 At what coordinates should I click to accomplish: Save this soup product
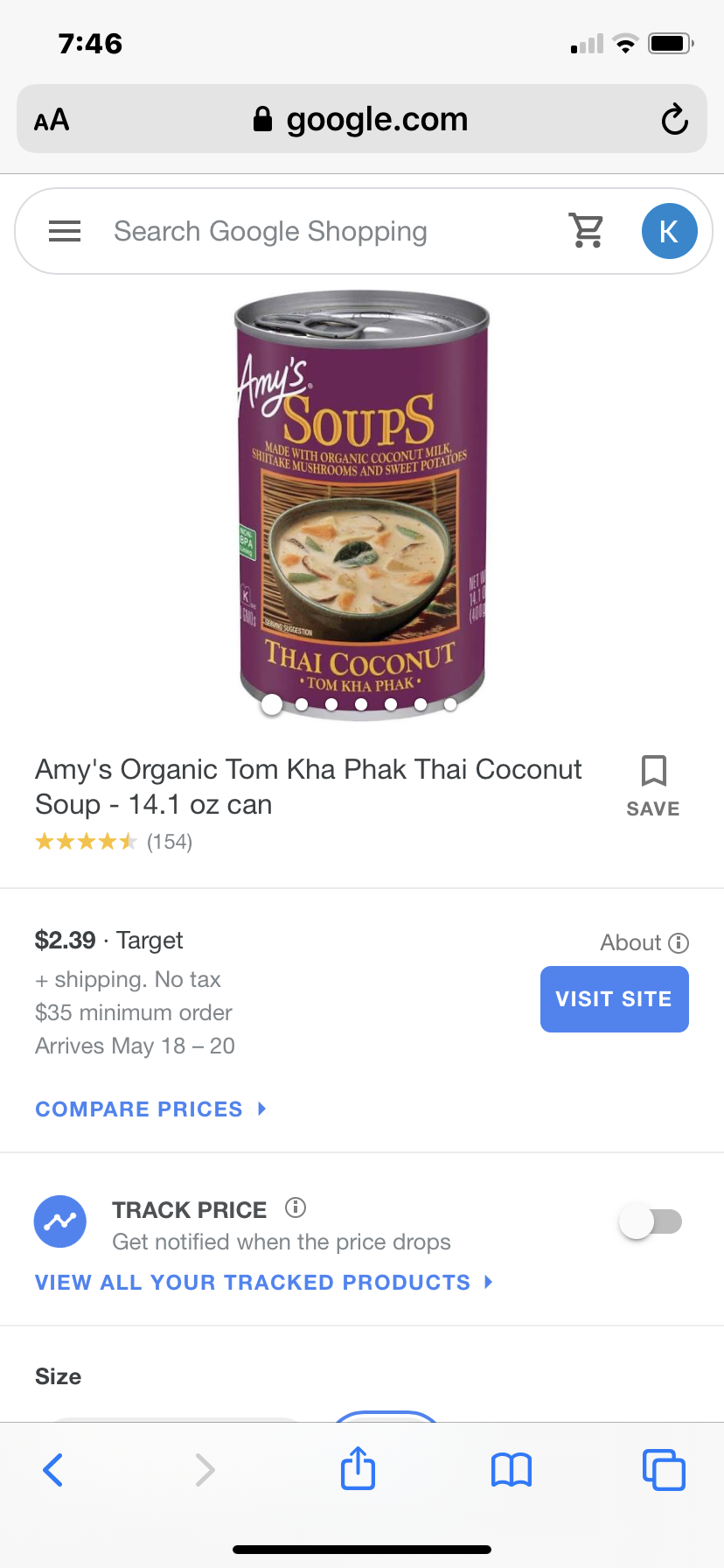click(x=653, y=785)
